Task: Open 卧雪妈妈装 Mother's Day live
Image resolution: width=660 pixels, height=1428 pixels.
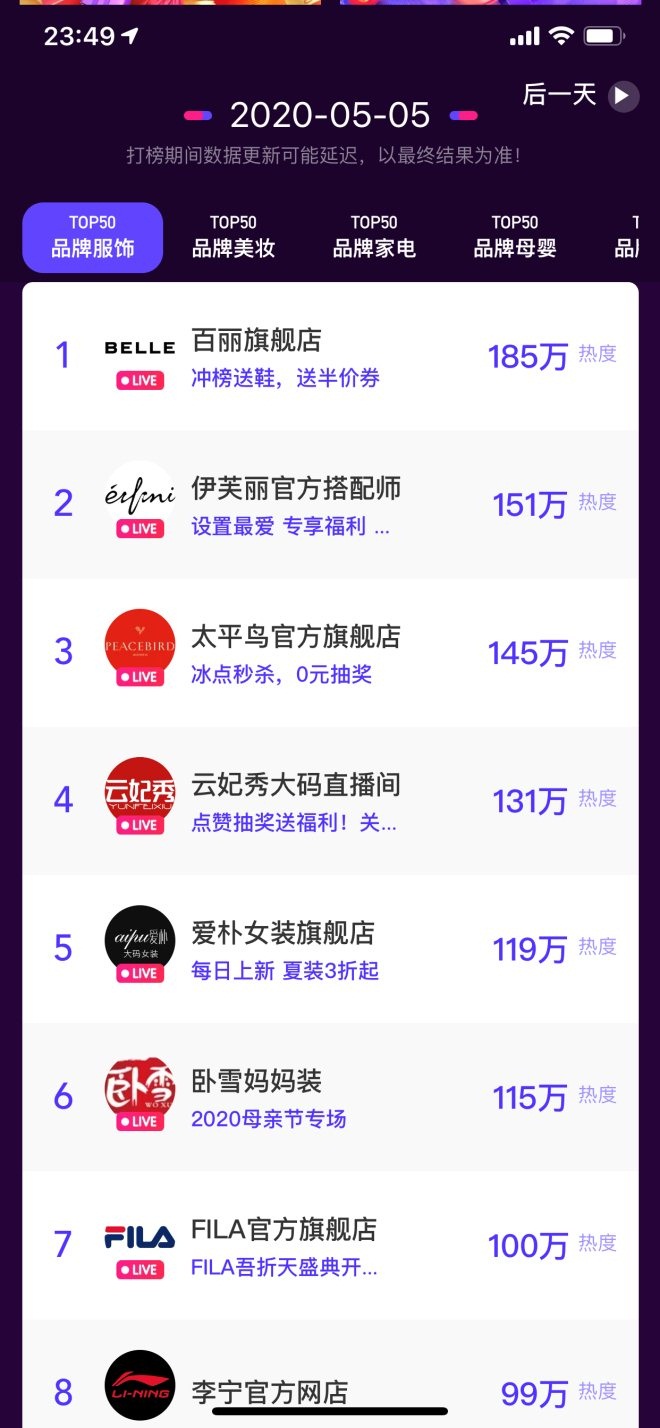Action: [x=330, y=1097]
